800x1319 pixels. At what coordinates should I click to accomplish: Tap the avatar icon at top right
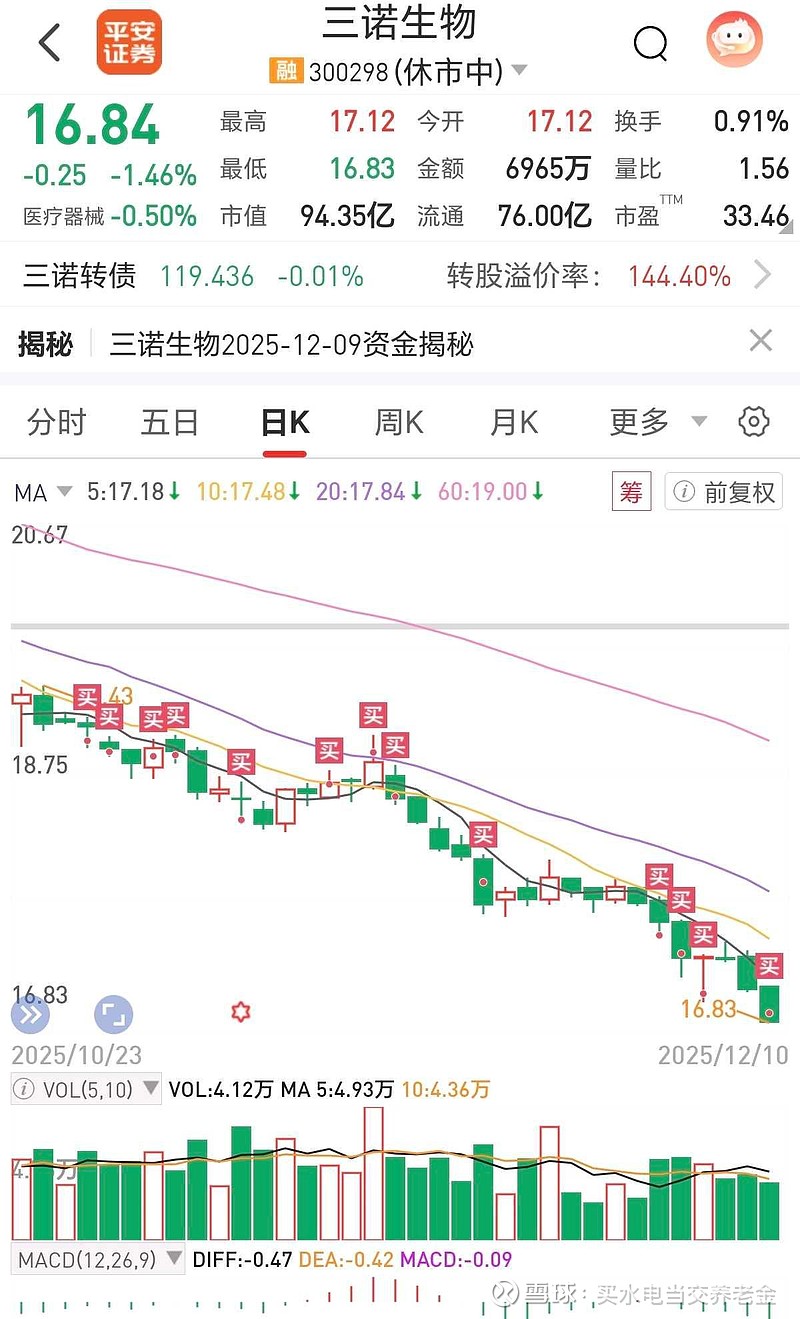coord(735,41)
